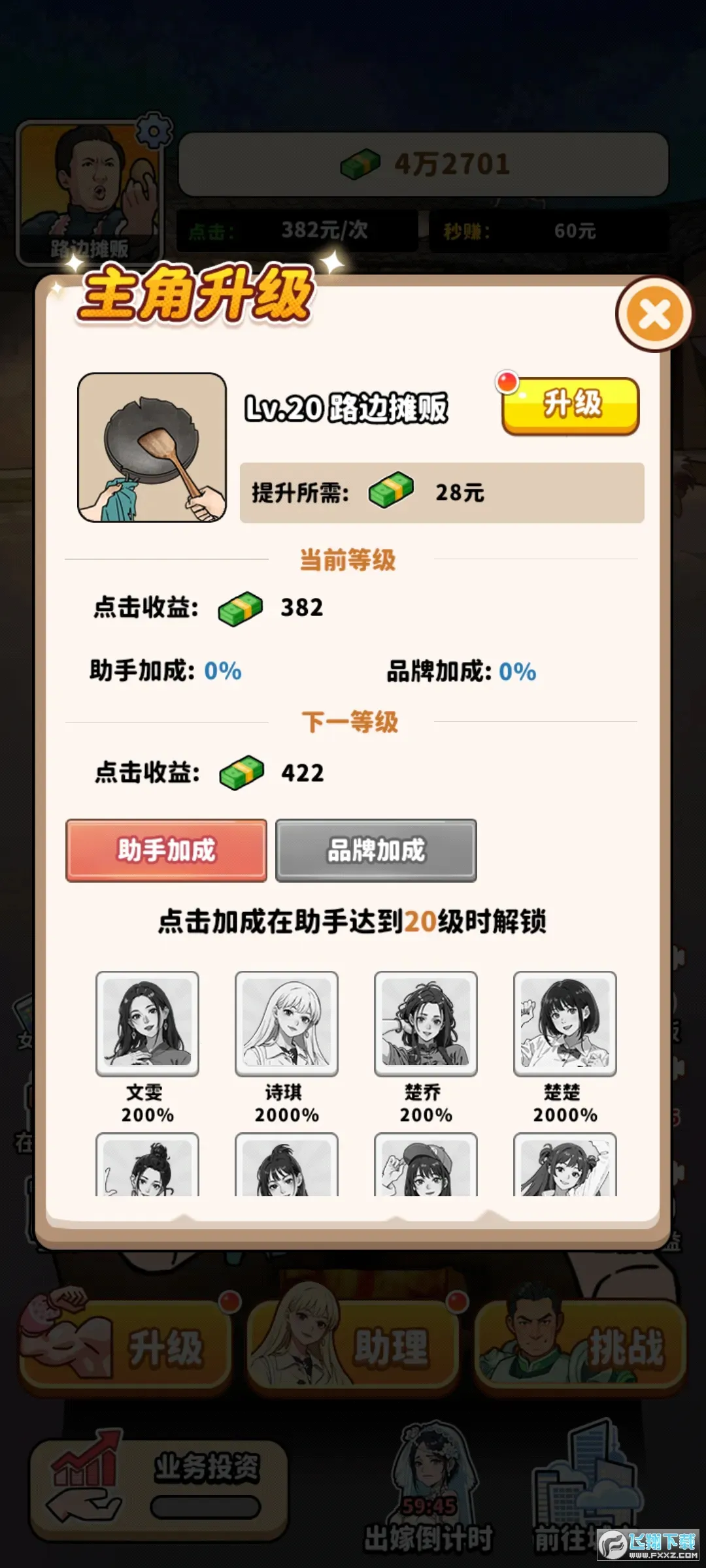Tap the yellow 升级 upgrade button
The image size is (706, 1568).
(x=571, y=404)
